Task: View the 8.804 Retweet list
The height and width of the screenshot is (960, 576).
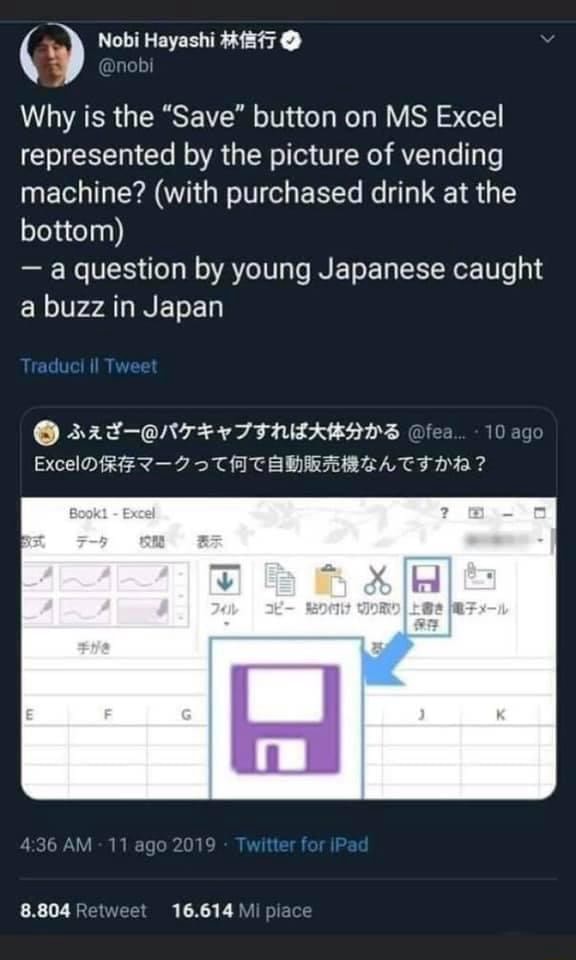Action: pyautogui.click(x=83, y=910)
